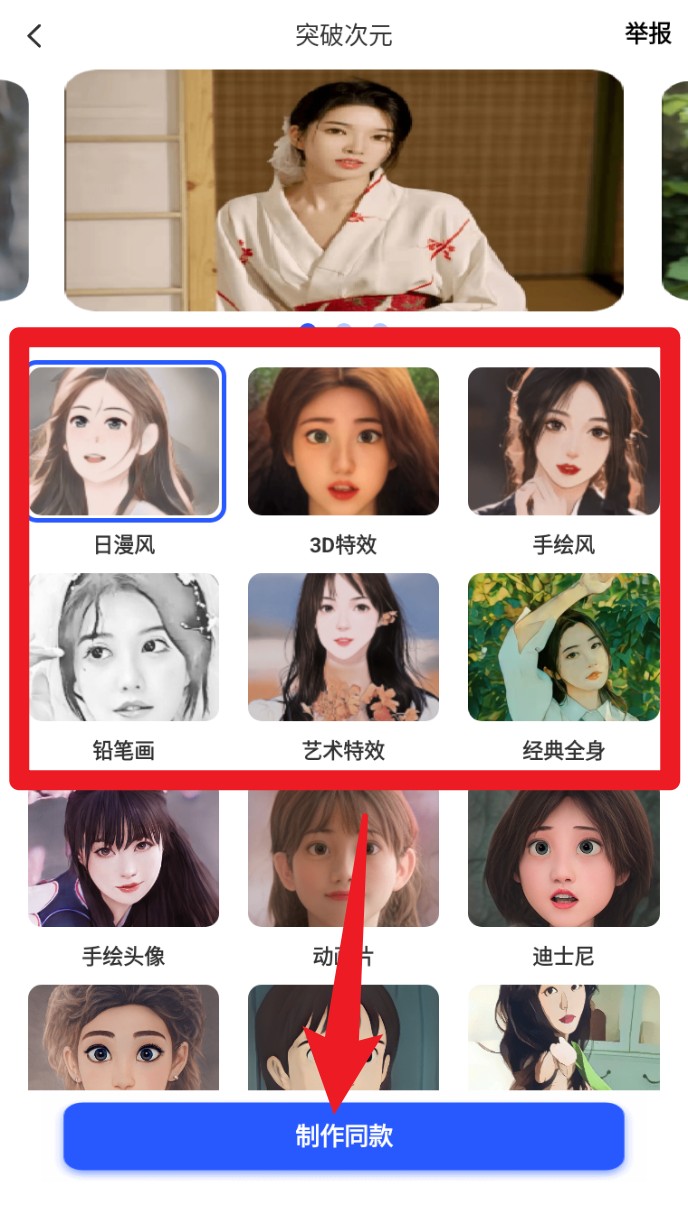Select the 铅笔画 pencil sketch style
The height and width of the screenshot is (1223, 688).
(124, 647)
